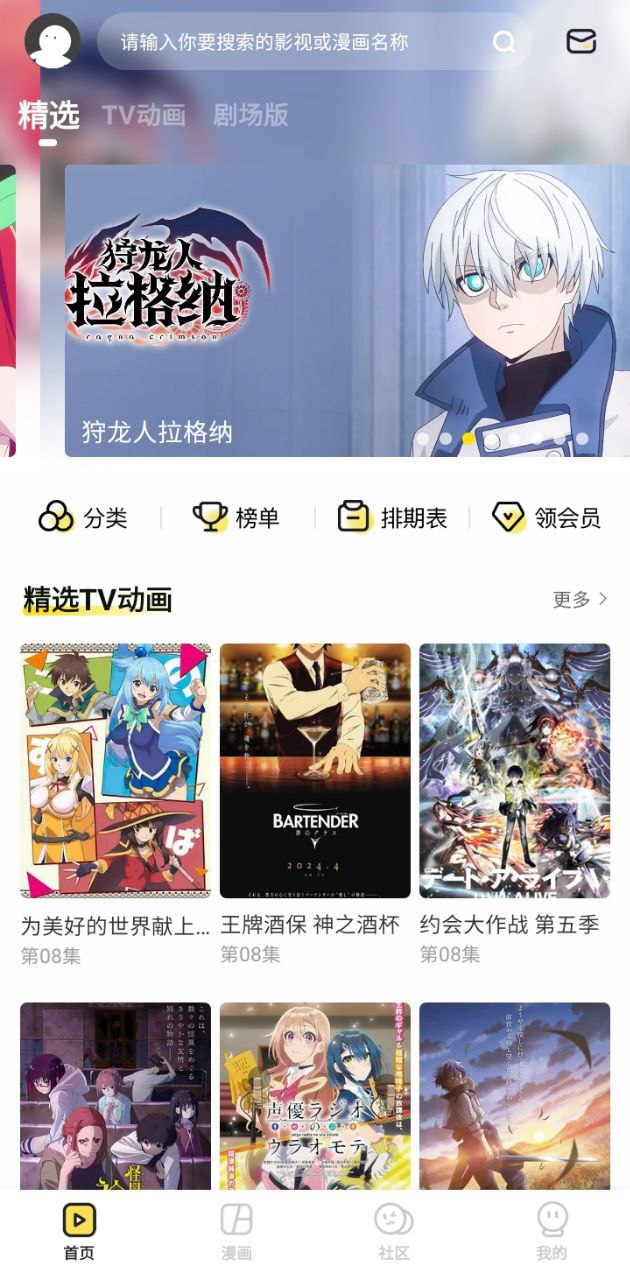Open the 声優ラジオ anime poster card
This screenshot has height=1280, width=630.
coord(315,1095)
